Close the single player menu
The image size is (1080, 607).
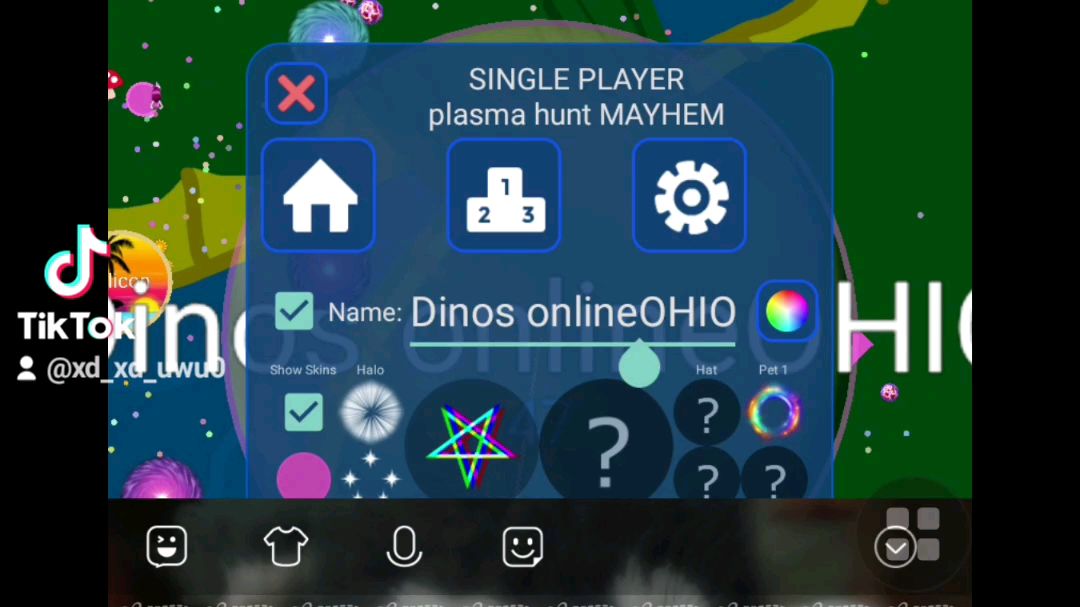click(296, 94)
